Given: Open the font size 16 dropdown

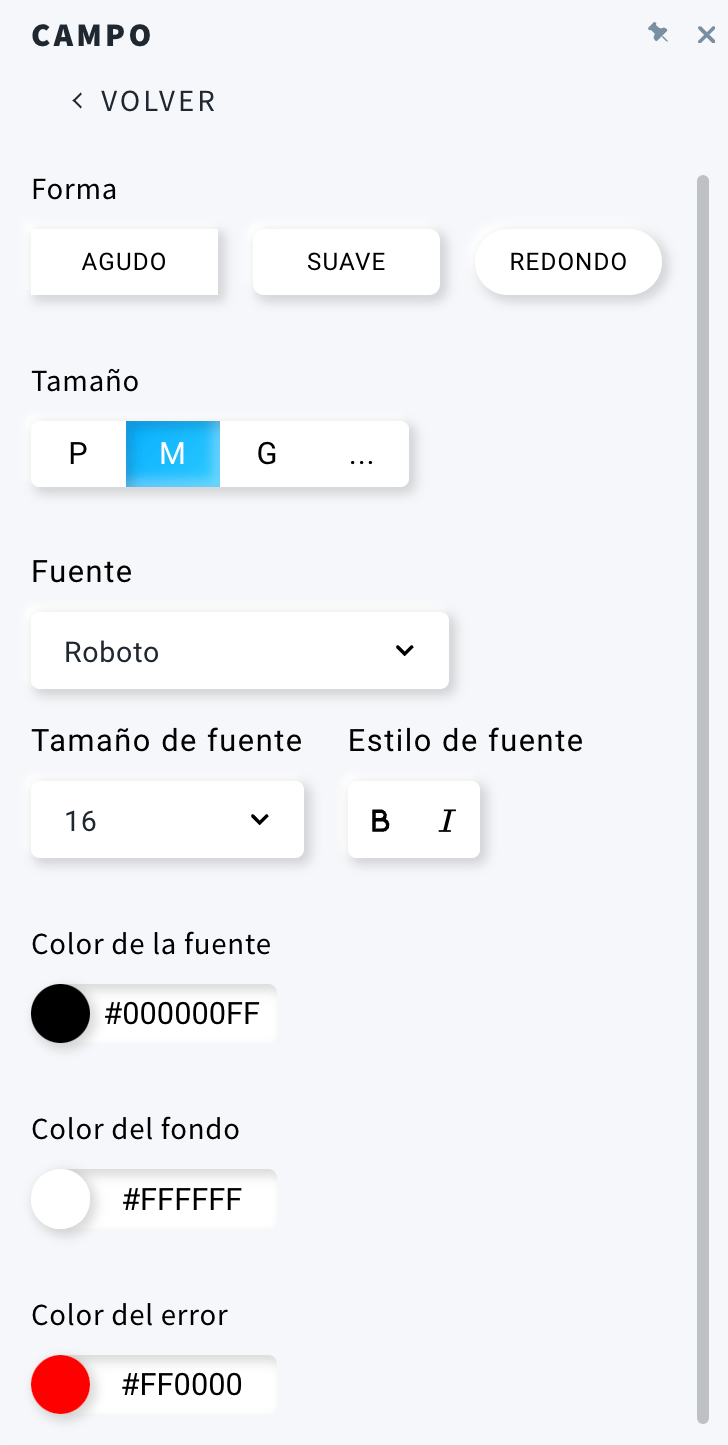Looking at the screenshot, I should [x=167, y=820].
